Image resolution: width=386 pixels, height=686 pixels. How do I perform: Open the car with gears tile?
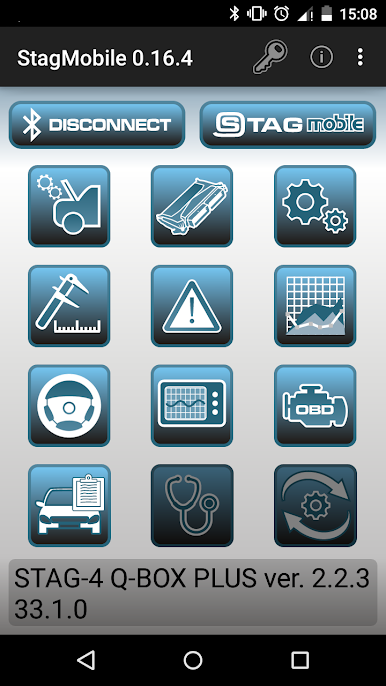[x=69, y=206]
